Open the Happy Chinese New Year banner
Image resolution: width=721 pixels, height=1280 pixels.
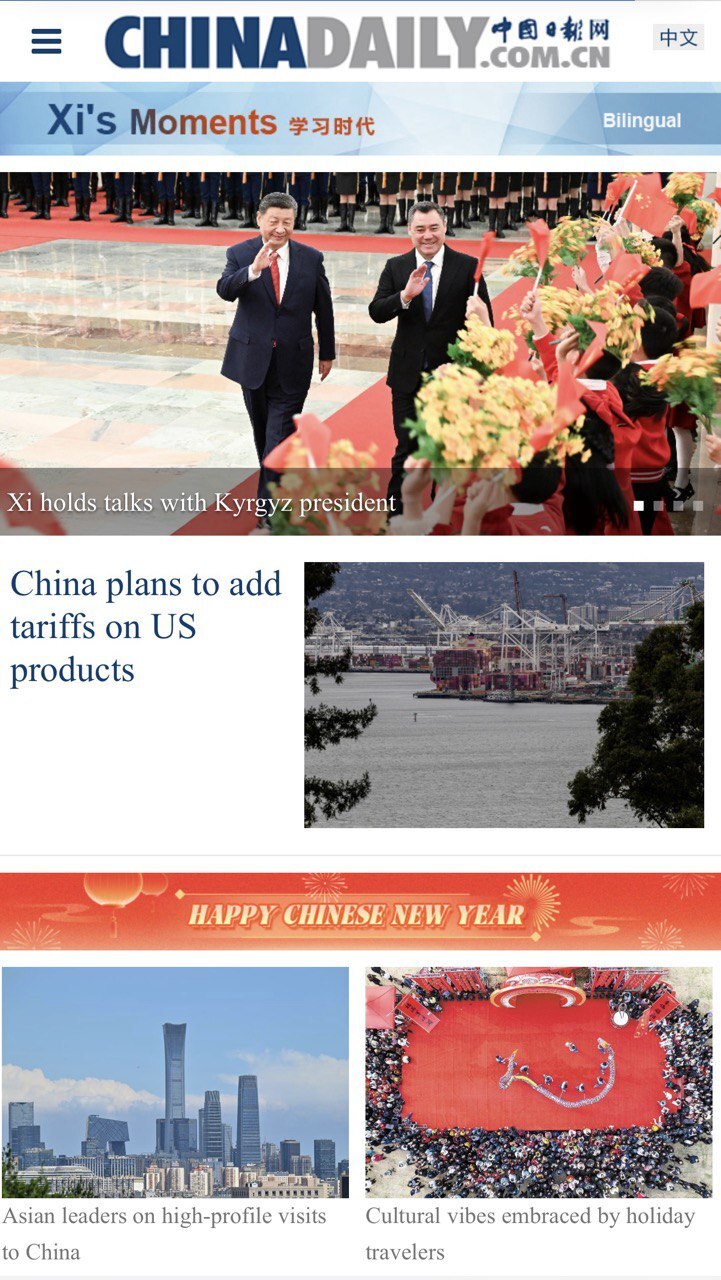coord(360,912)
